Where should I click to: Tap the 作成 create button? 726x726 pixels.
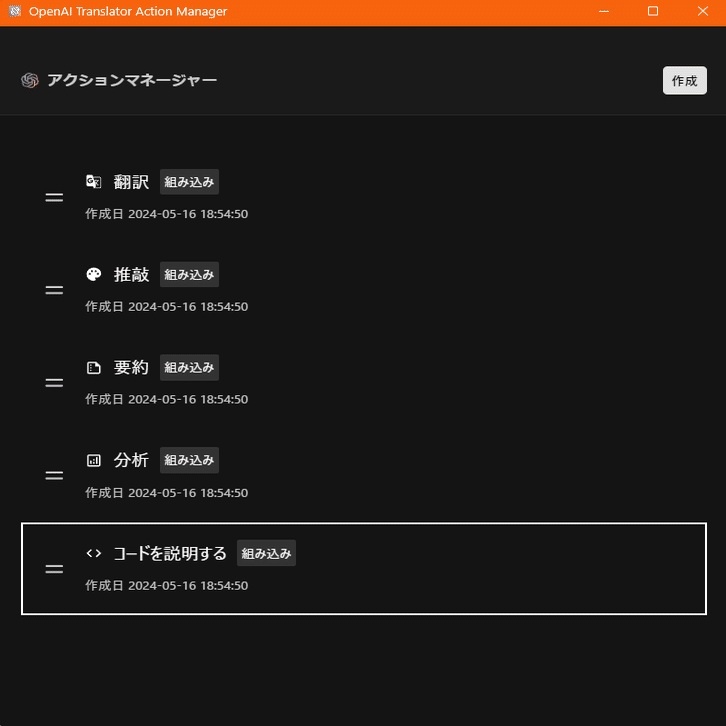(x=684, y=81)
